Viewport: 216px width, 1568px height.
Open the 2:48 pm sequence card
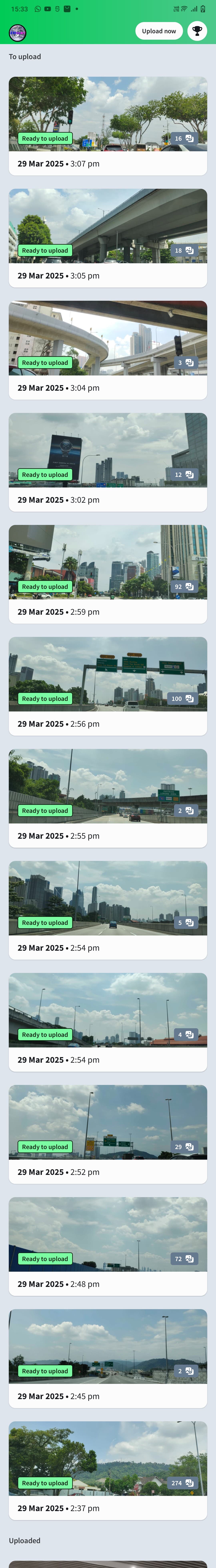pos(108,1246)
